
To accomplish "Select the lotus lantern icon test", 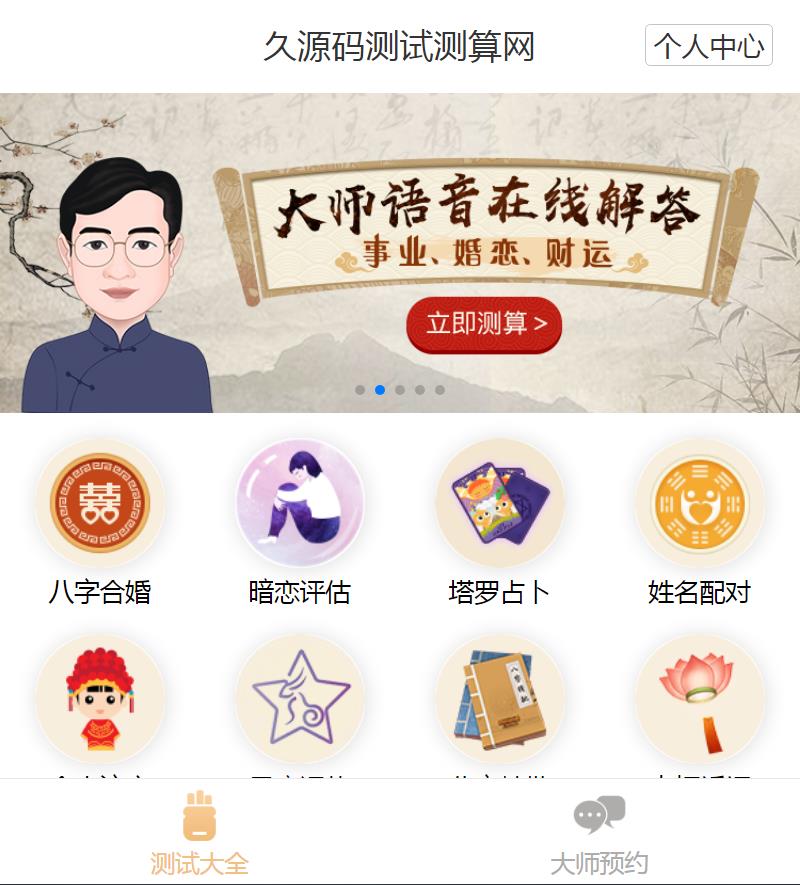I will pyautogui.click(x=700, y=700).
